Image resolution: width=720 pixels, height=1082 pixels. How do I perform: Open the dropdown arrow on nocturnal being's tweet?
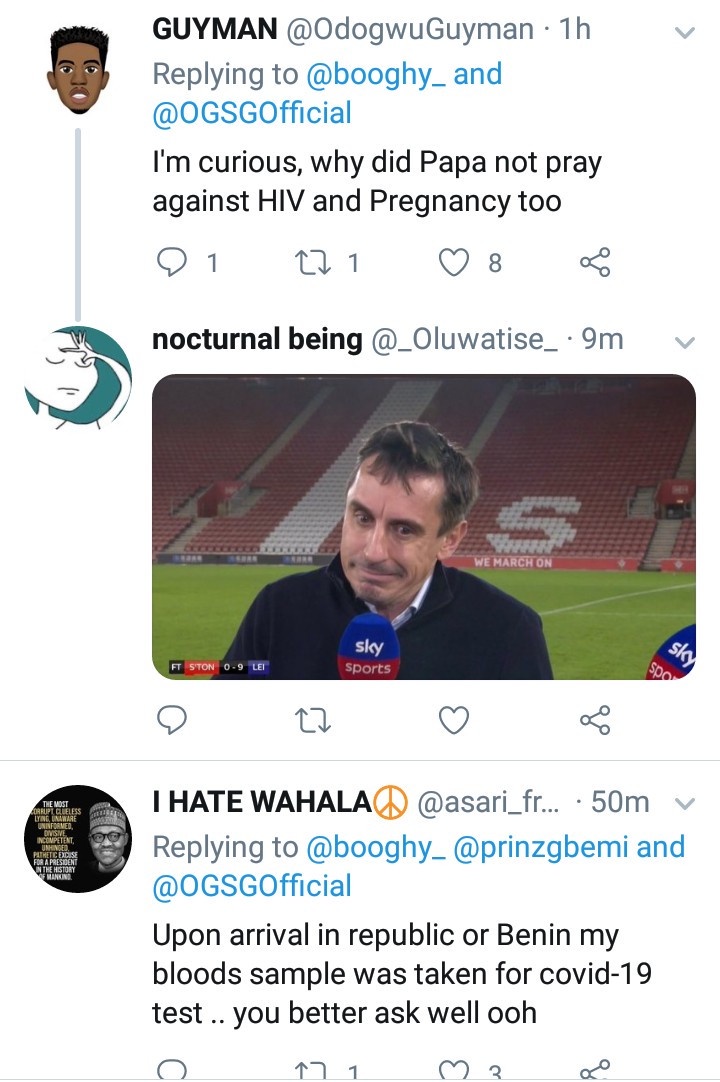[x=685, y=342]
